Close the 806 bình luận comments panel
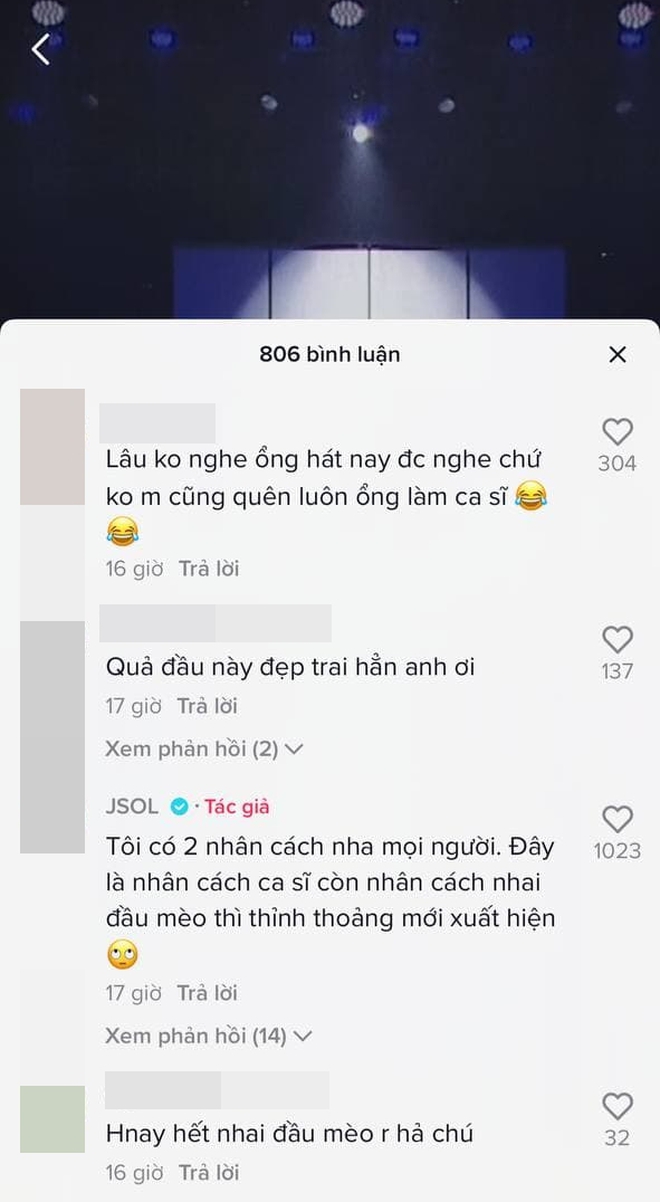Screen dimensions: 660x1202 (x=618, y=354)
